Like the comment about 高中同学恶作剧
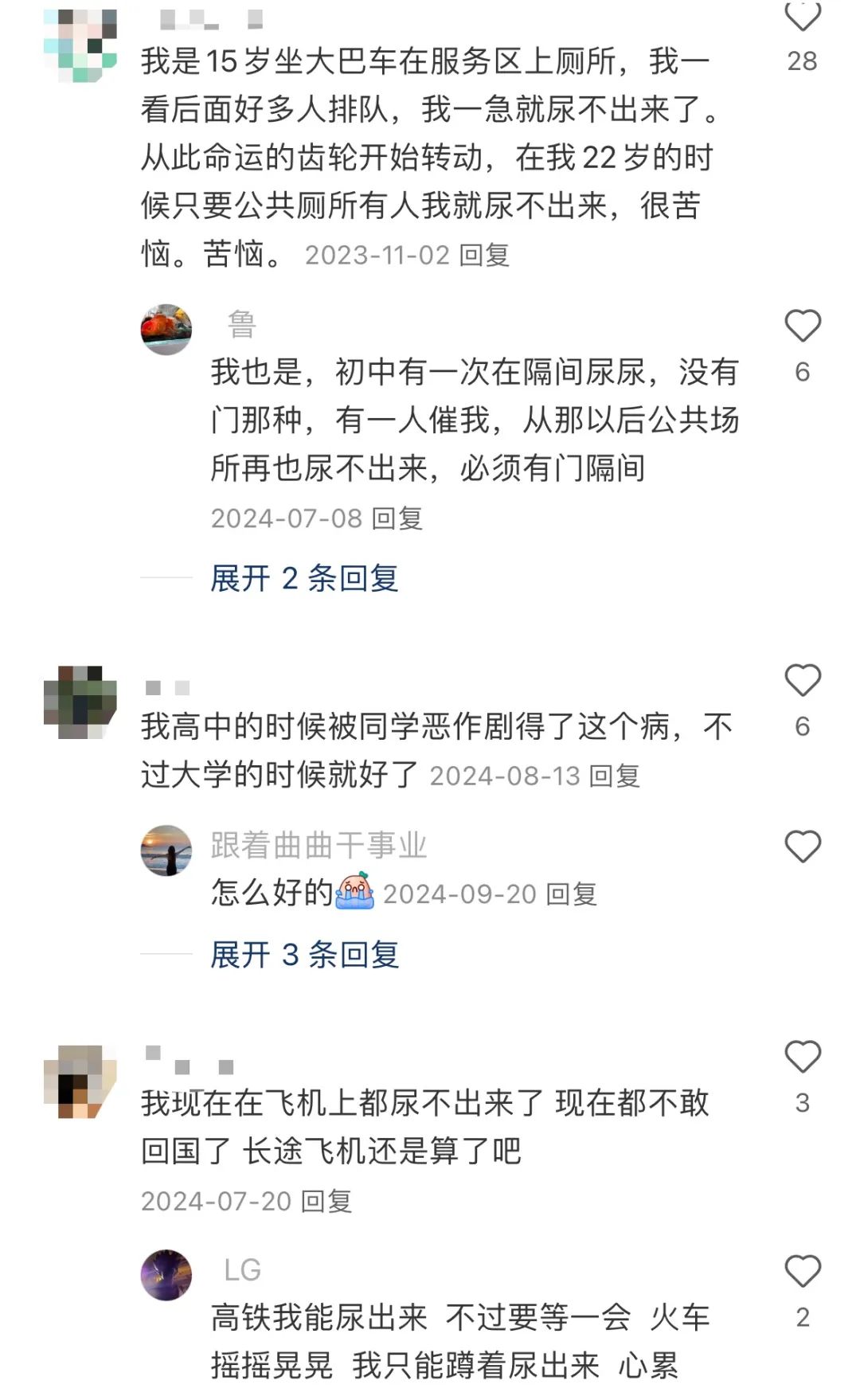The height and width of the screenshot is (1400, 860). (x=802, y=682)
